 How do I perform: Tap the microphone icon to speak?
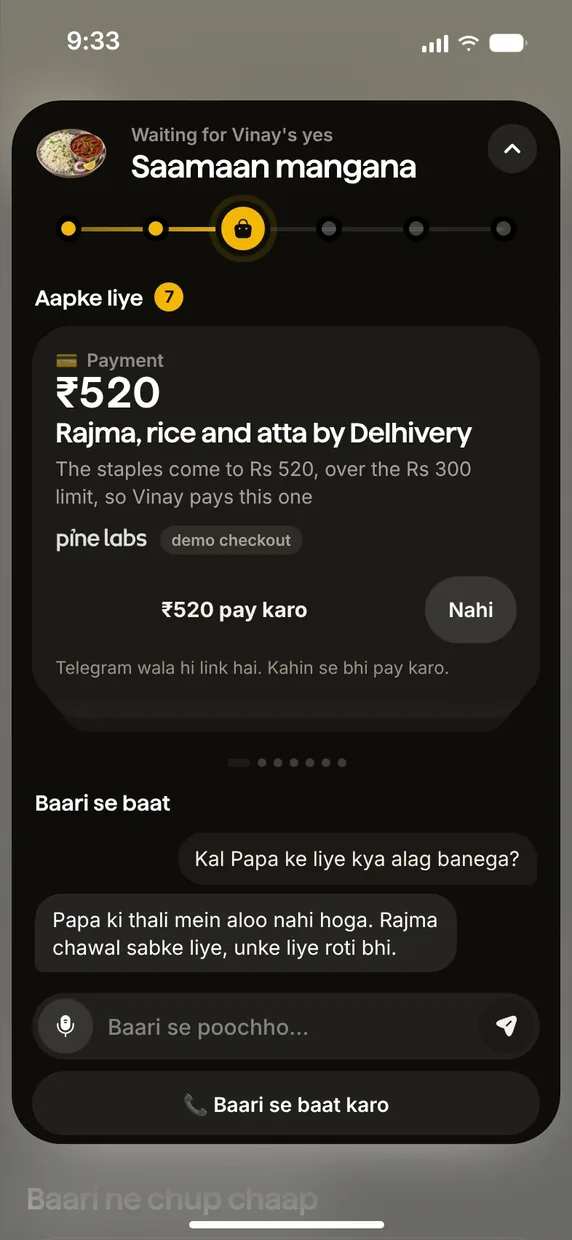pos(66,1026)
